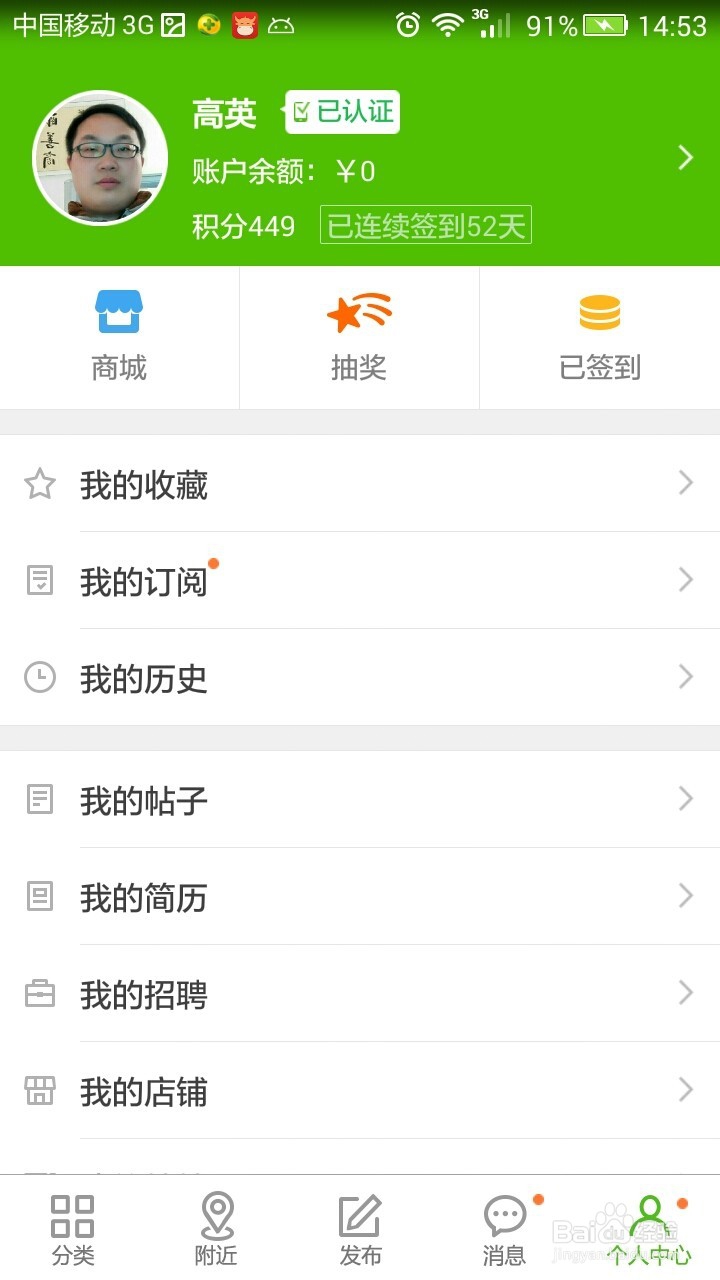Screen dimensions: 720x1280
Task: Open the 商城 mall
Action: (119, 337)
